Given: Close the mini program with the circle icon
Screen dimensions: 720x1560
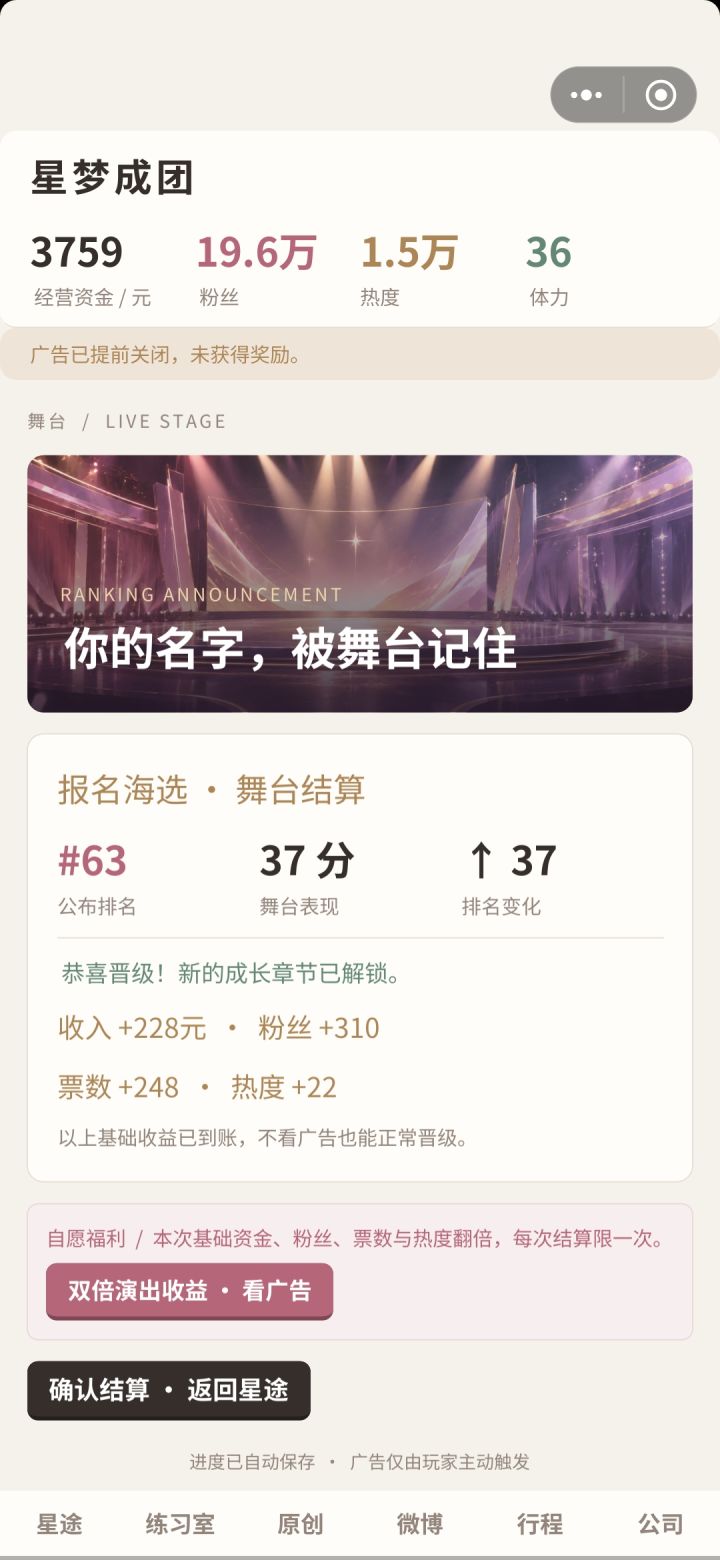Looking at the screenshot, I should point(661,95).
